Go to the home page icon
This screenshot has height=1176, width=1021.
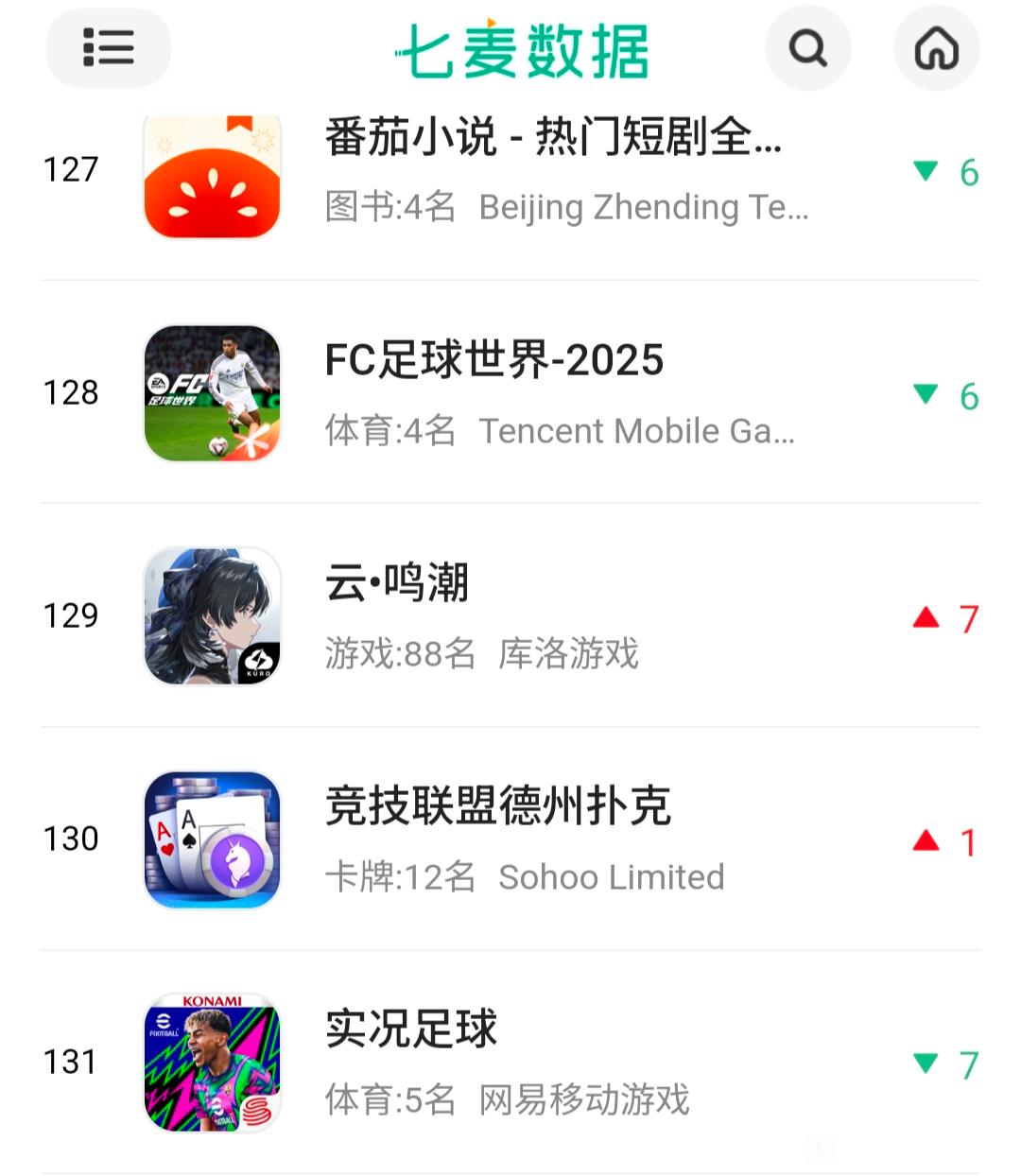936,48
